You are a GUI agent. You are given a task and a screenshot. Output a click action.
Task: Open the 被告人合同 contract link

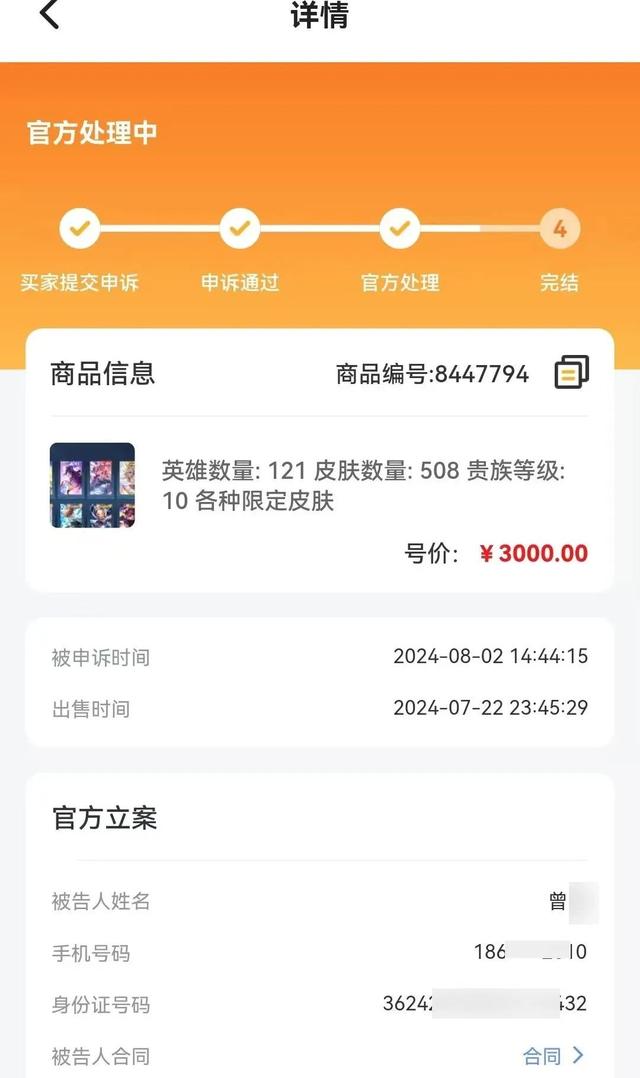(x=553, y=1056)
